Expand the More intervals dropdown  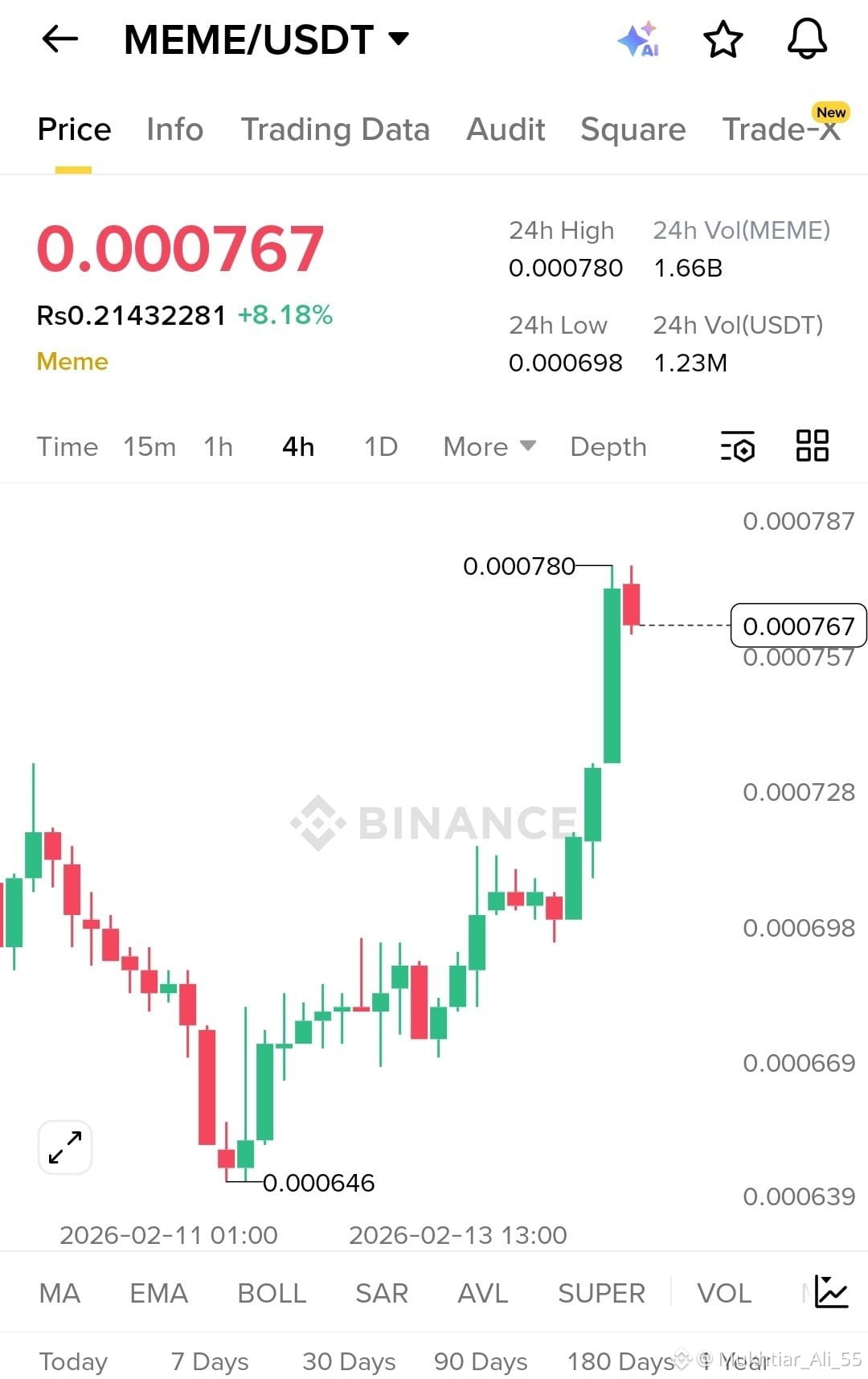coord(489,446)
